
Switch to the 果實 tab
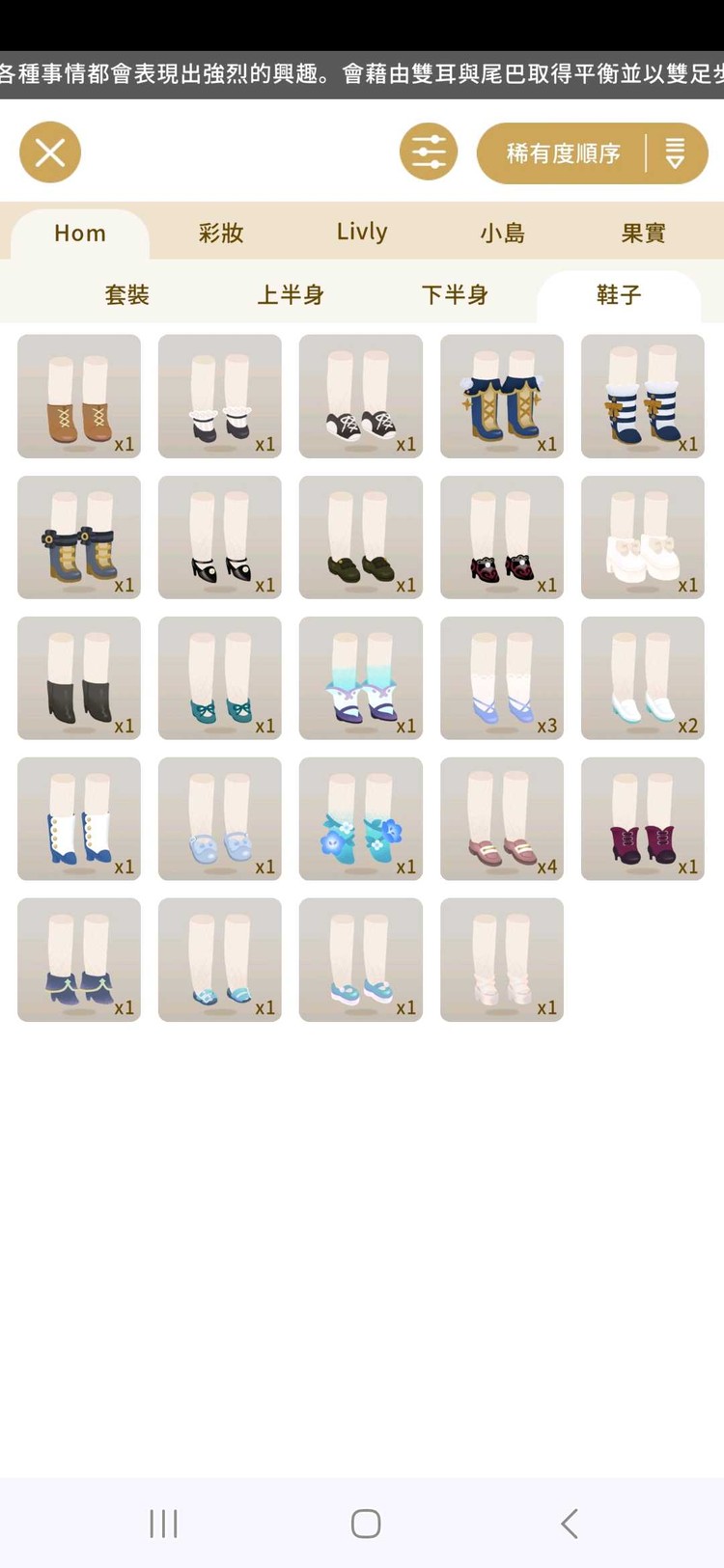click(x=643, y=233)
